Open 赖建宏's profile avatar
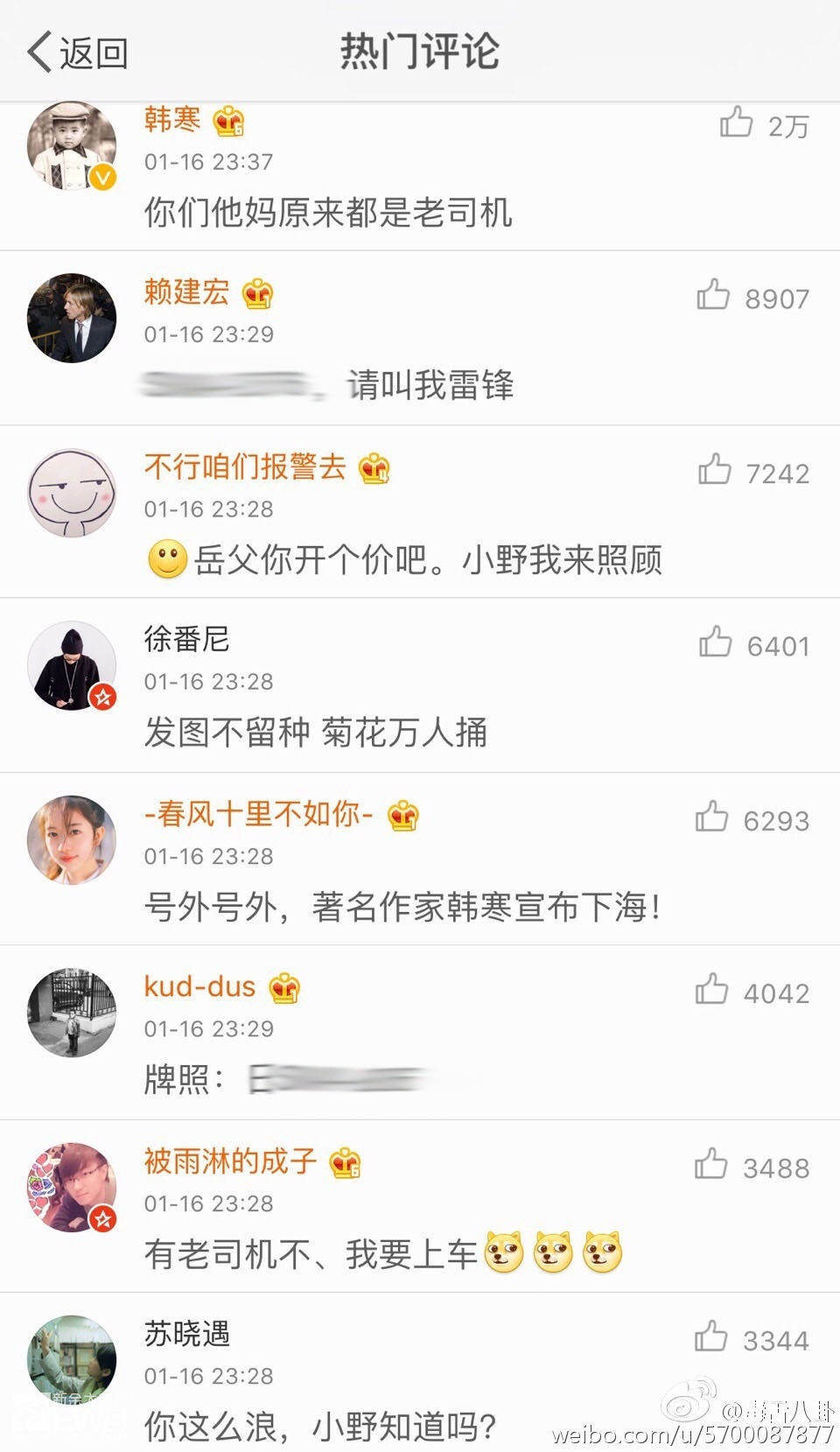 point(72,318)
